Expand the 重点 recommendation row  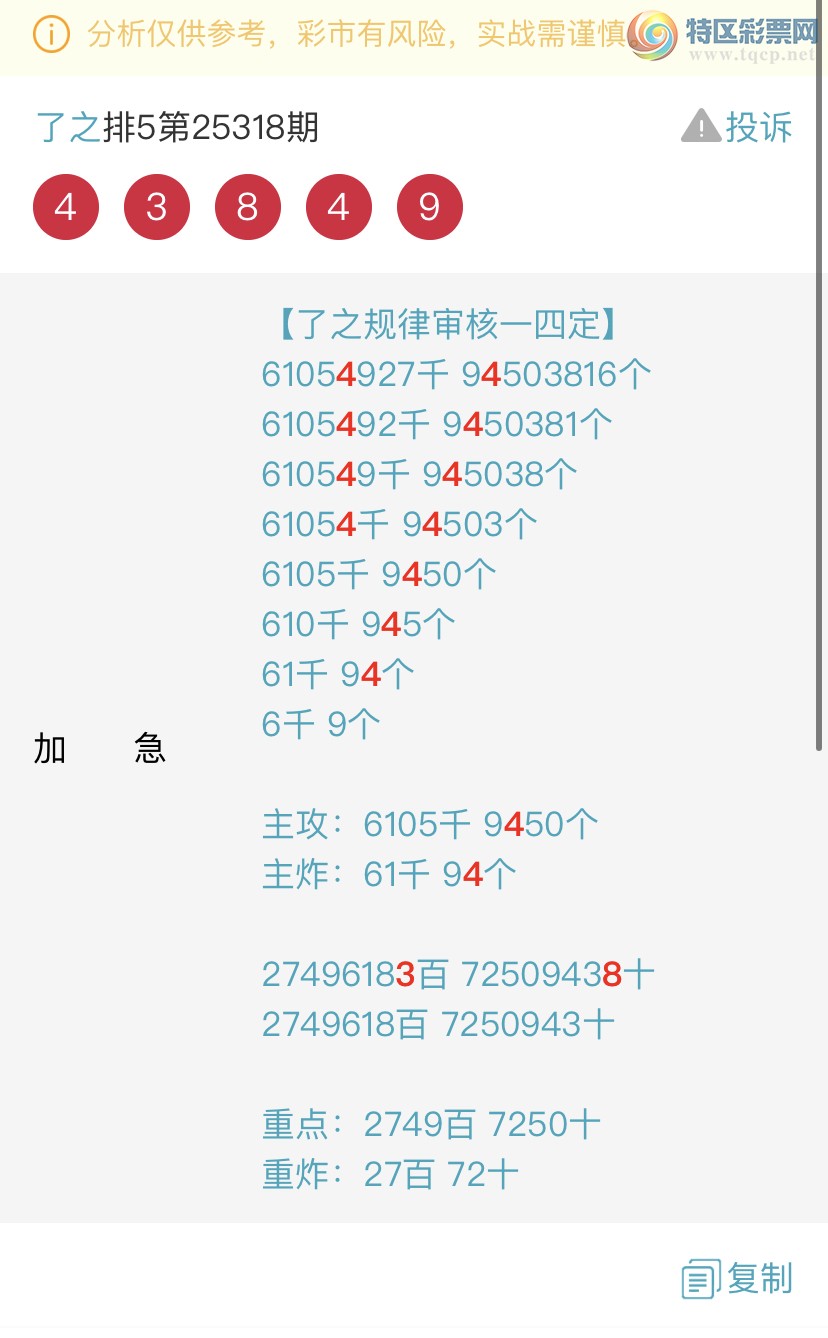[430, 1123]
